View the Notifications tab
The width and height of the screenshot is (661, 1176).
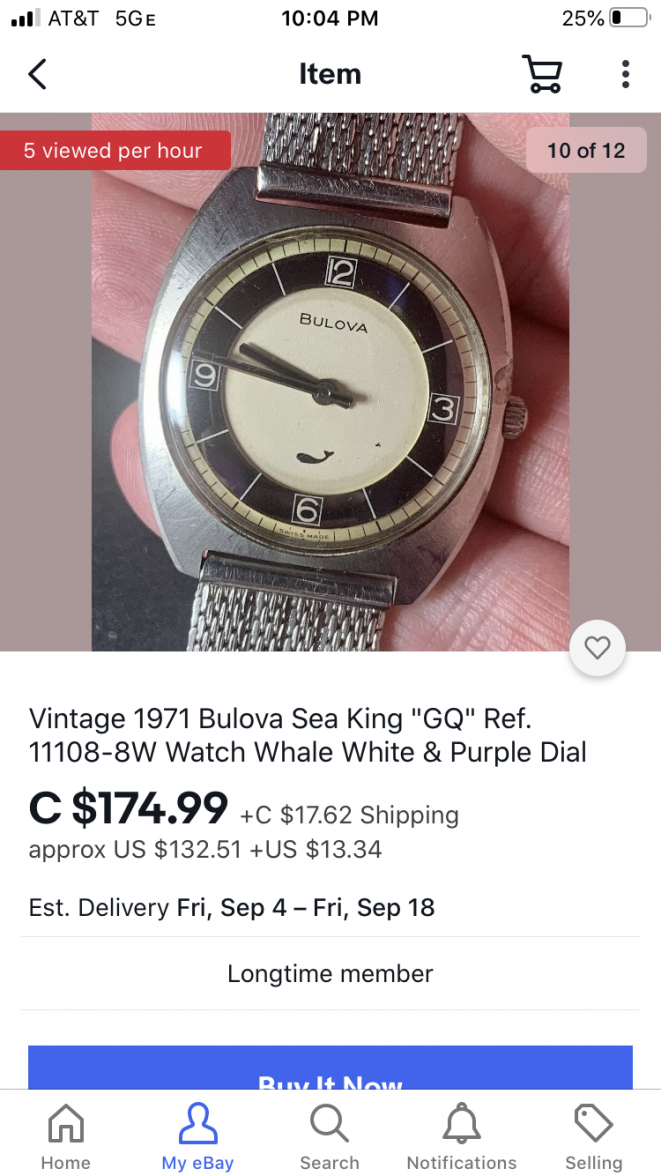(461, 1138)
